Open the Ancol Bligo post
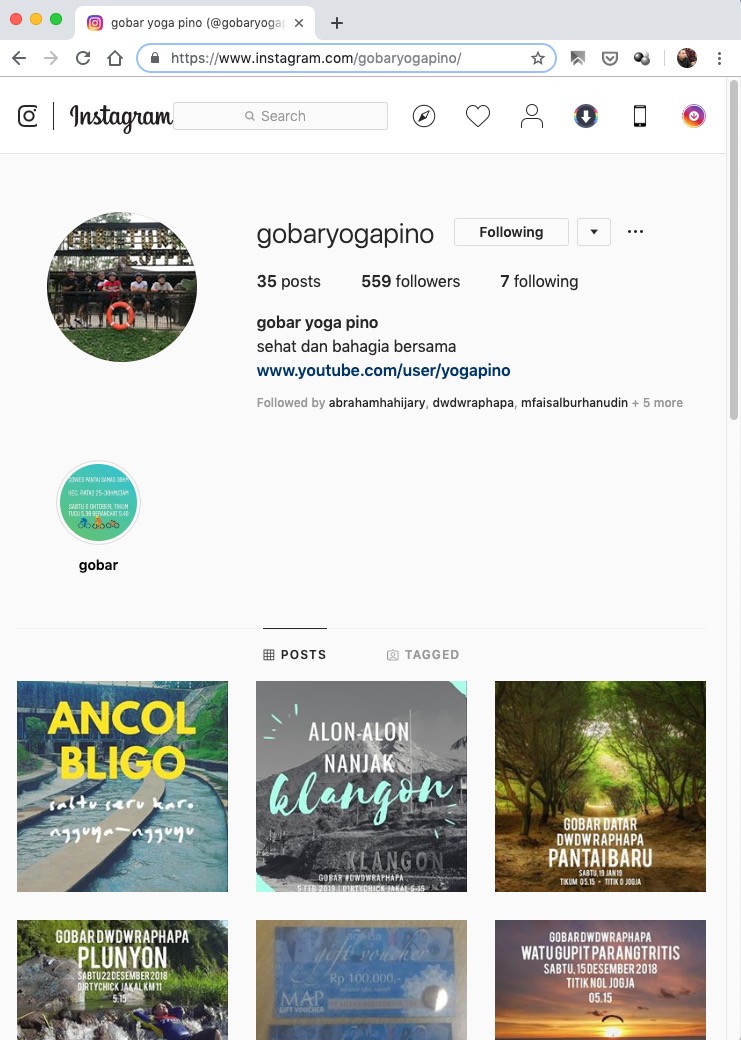This screenshot has height=1040, width=741. (122, 786)
